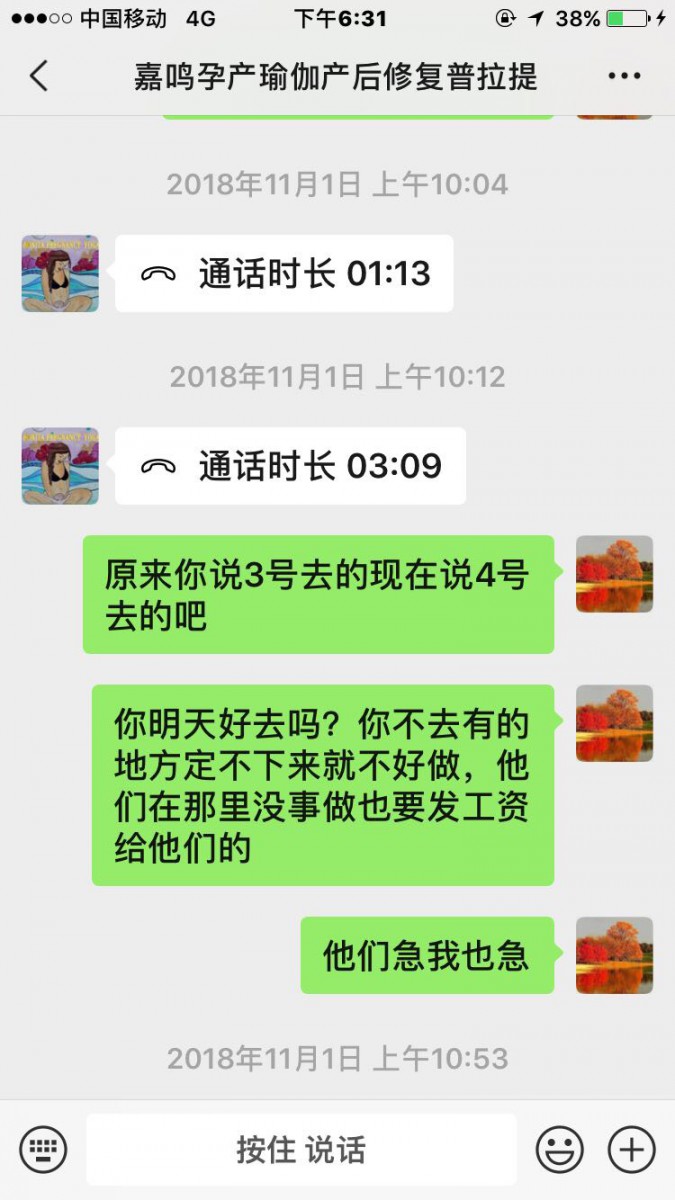
Task: Open the emoji sticker panel
Action: pos(559,1149)
